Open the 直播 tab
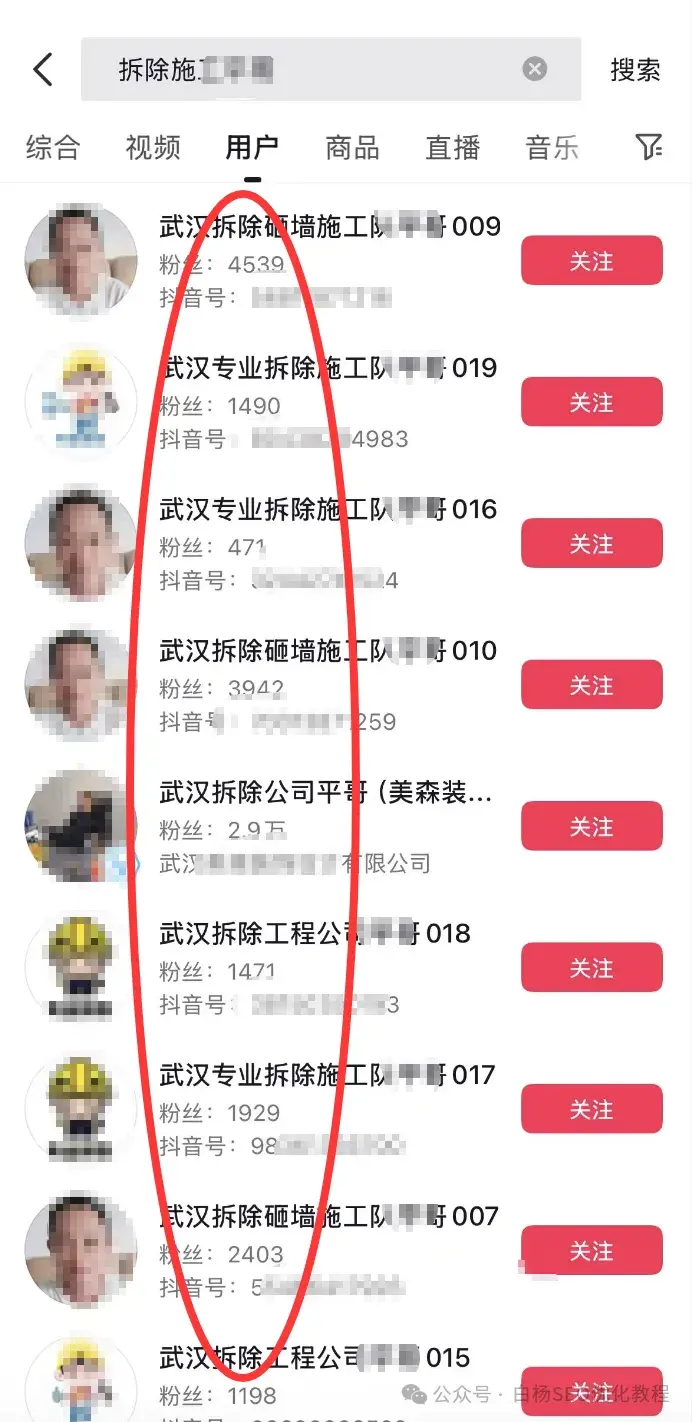The image size is (692, 1422). 452,148
